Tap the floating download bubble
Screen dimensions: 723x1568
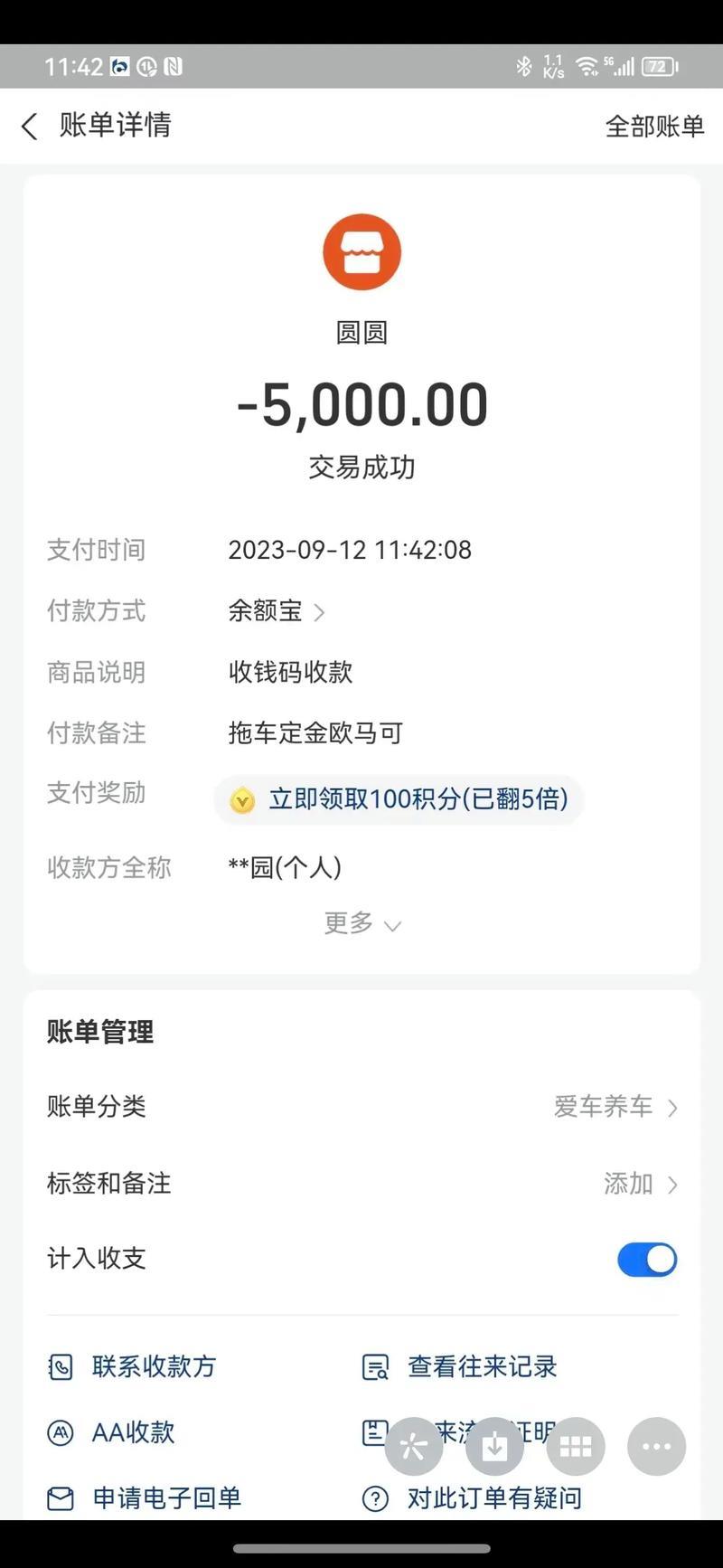tap(493, 1446)
